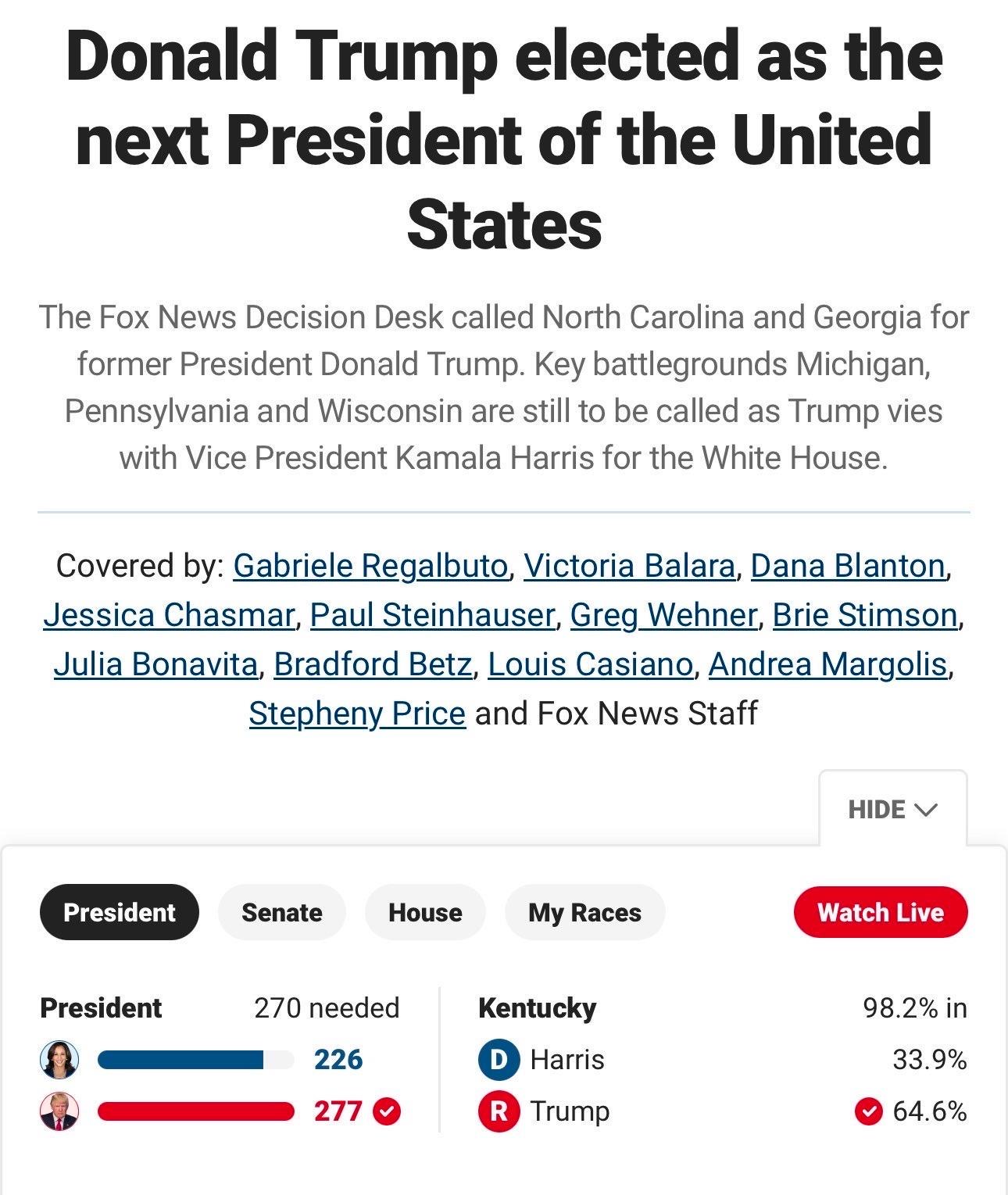Open Victoria Balara's author page
The image size is (1008, 1195).
(x=629, y=565)
